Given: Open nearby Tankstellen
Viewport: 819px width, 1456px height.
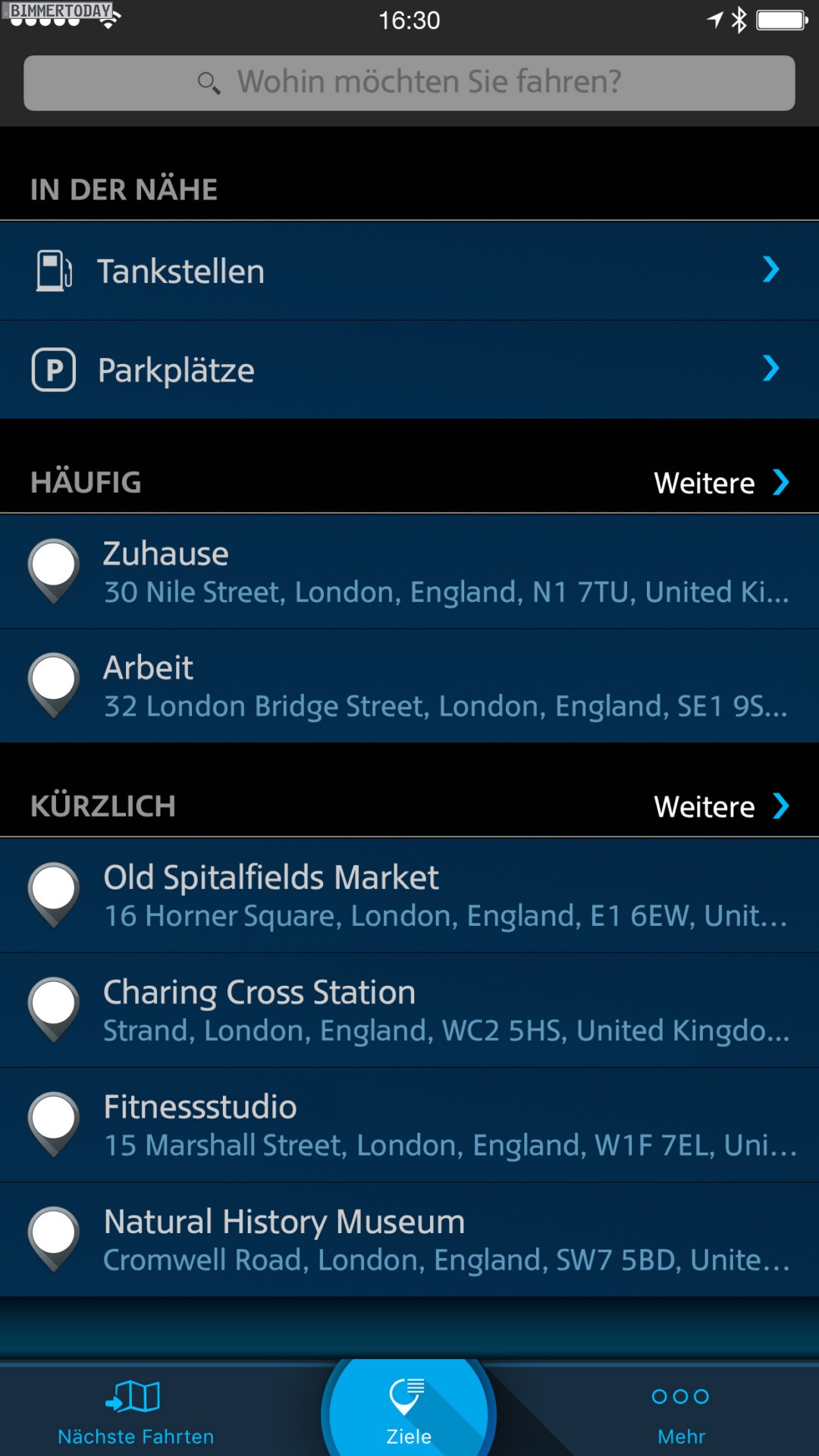Looking at the screenshot, I should click(x=409, y=271).
